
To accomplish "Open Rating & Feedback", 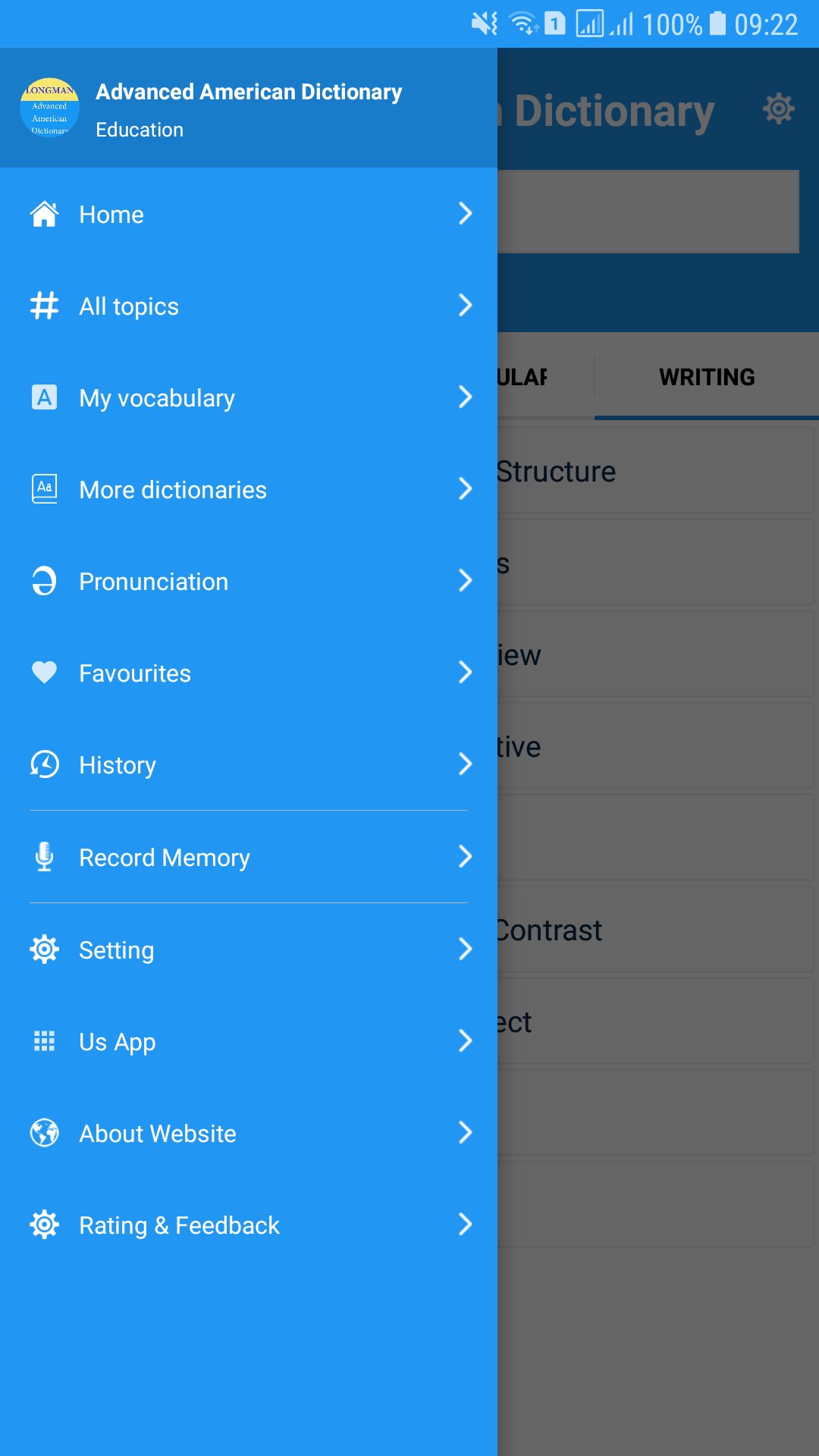I will pos(248,1225).
